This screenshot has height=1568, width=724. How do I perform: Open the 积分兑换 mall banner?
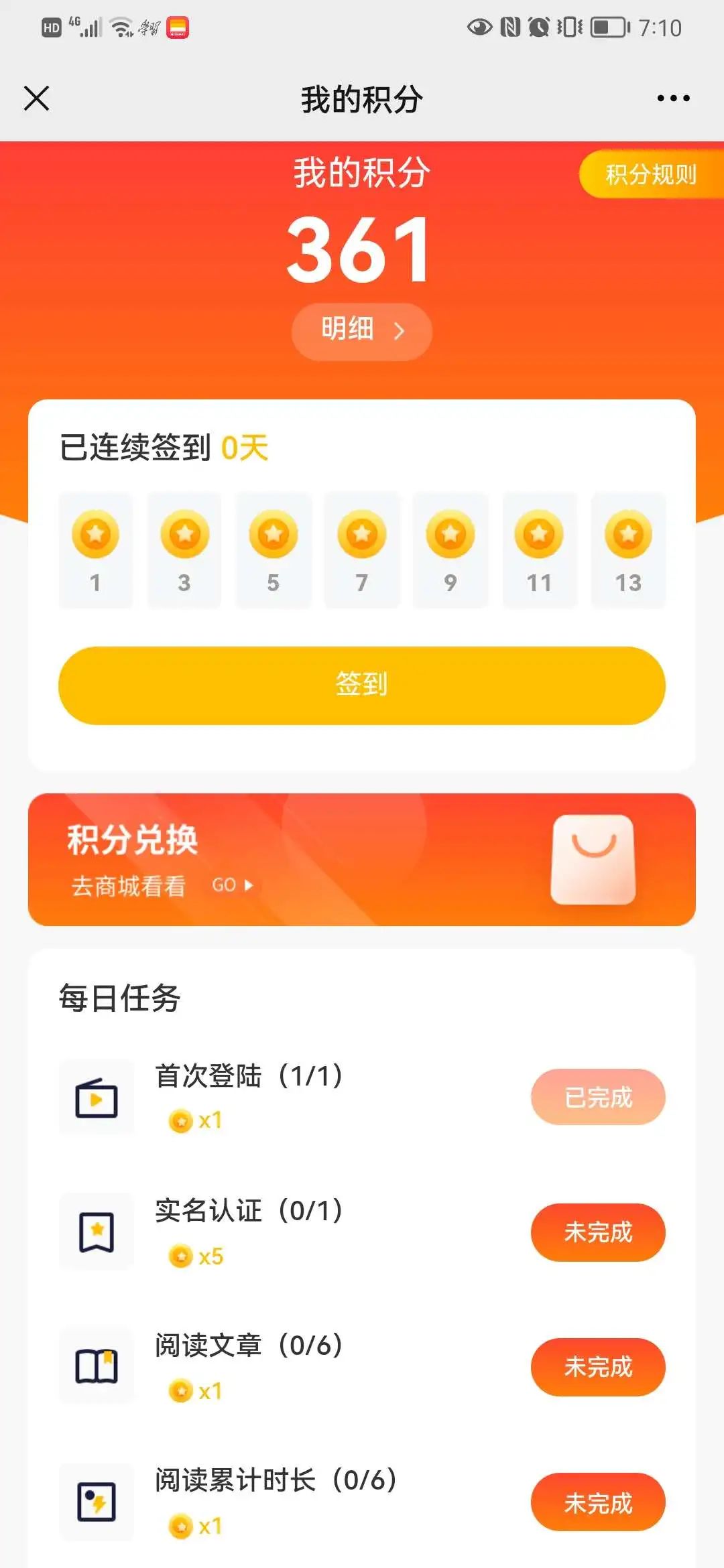(x=362, y=860)
